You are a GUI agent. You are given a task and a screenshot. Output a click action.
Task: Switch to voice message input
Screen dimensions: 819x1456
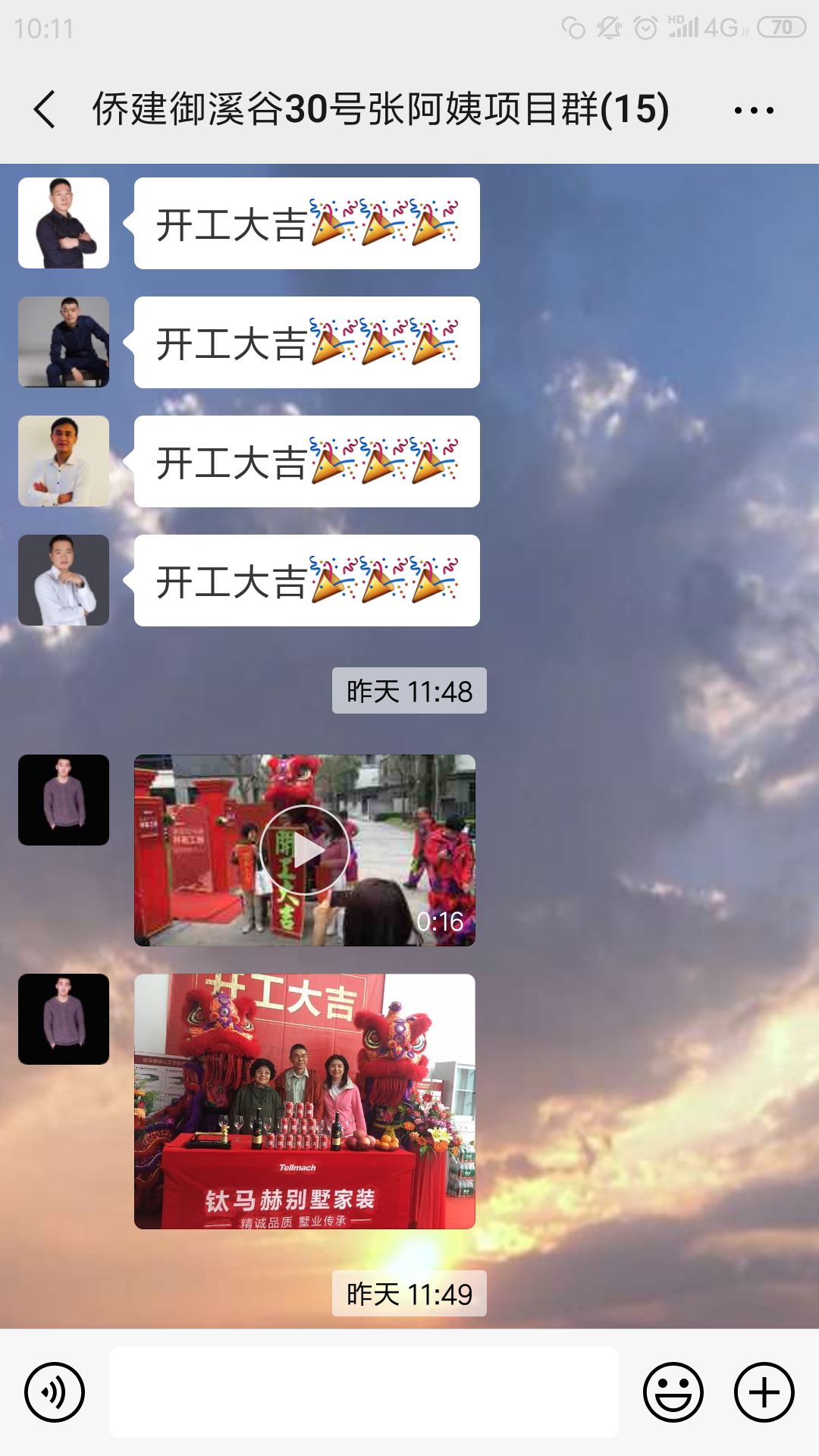[x=55, y=1392]
